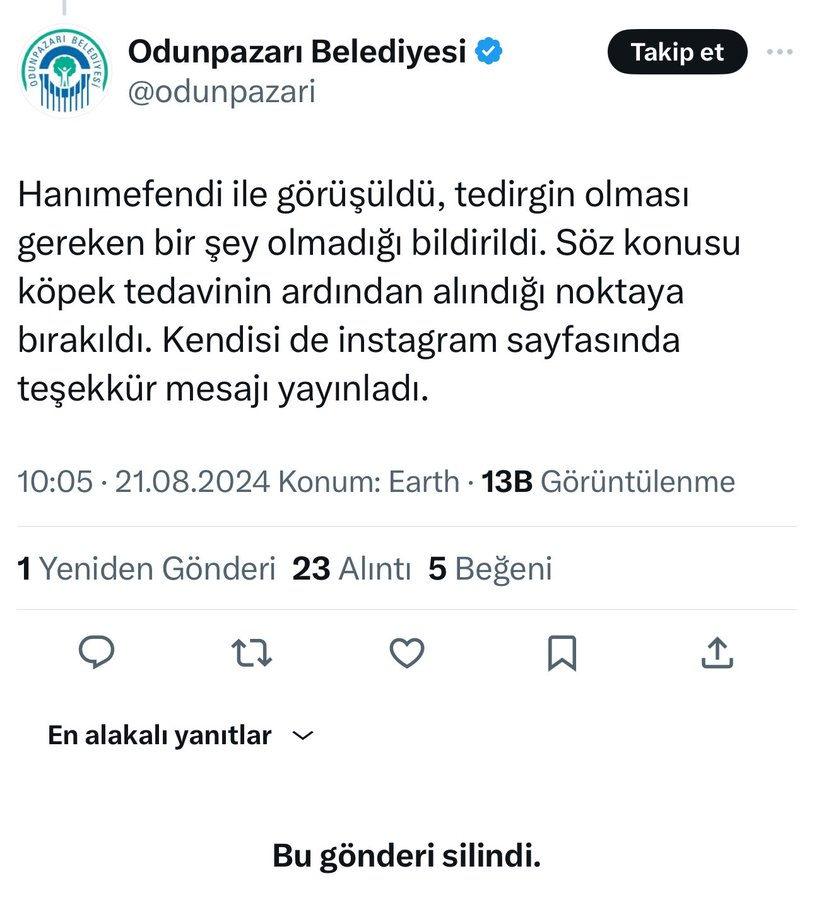Follow Odunpazarı Belediyesi with Takip et
This screenshot has height=900, width=814.
coord(677,52)
